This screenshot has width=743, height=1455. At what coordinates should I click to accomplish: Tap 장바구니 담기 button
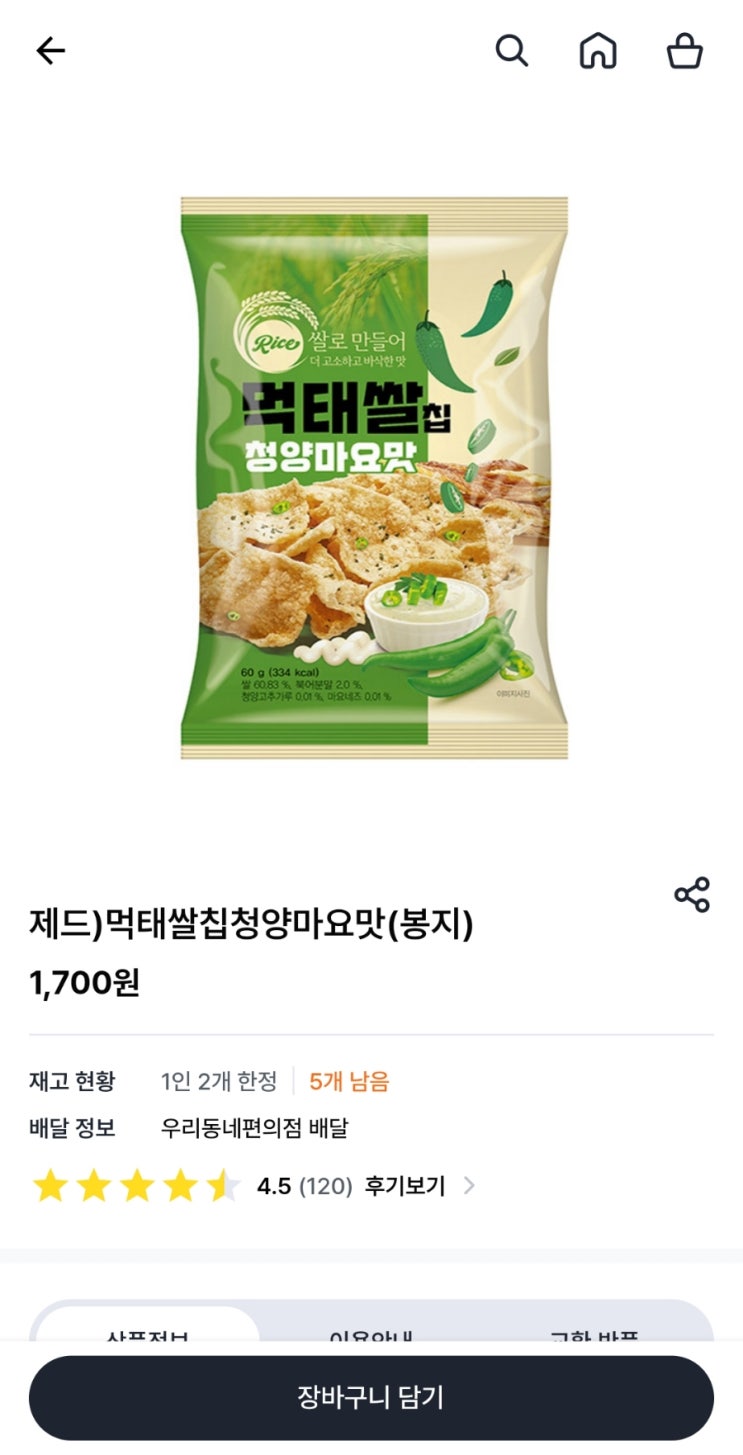[371, 1397]
